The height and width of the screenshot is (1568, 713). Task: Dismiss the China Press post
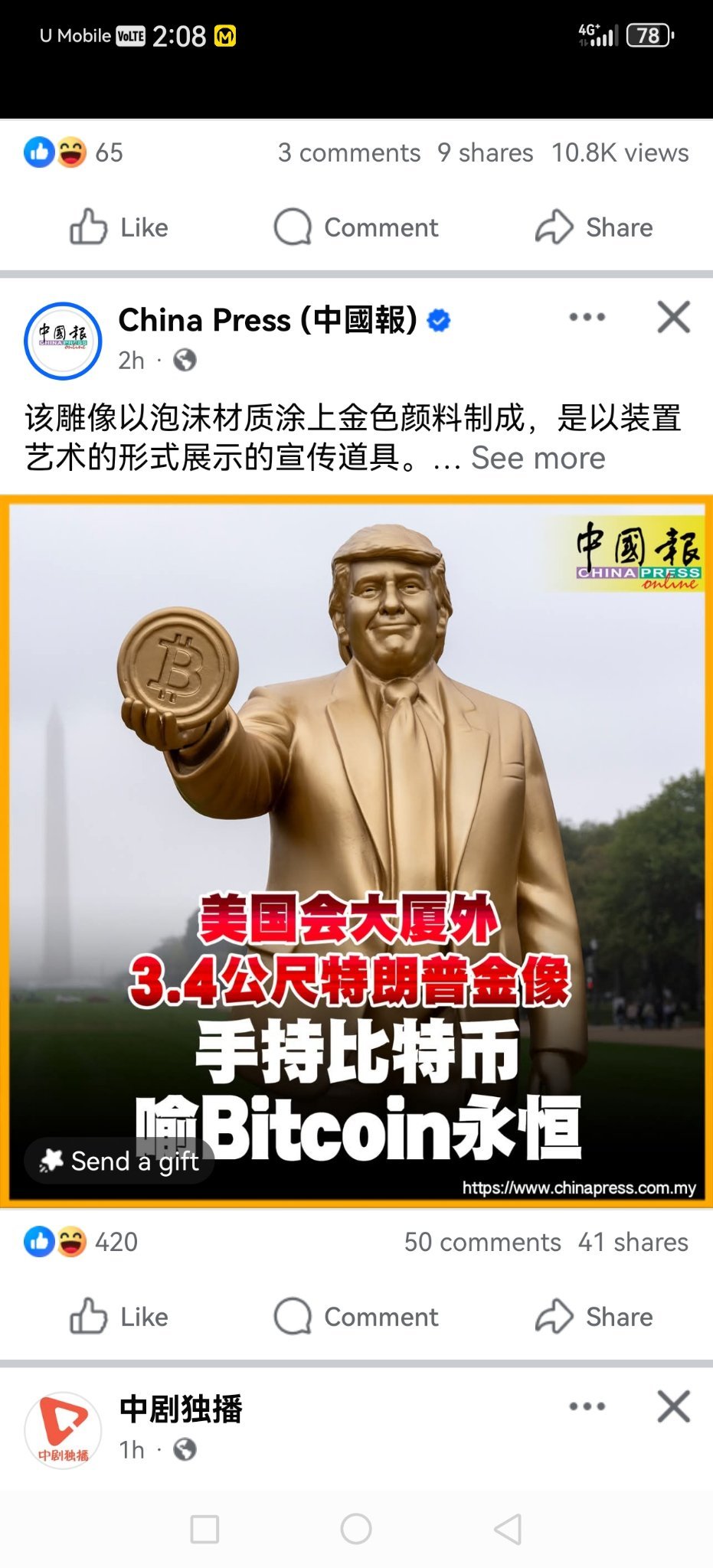pos(674,317)
